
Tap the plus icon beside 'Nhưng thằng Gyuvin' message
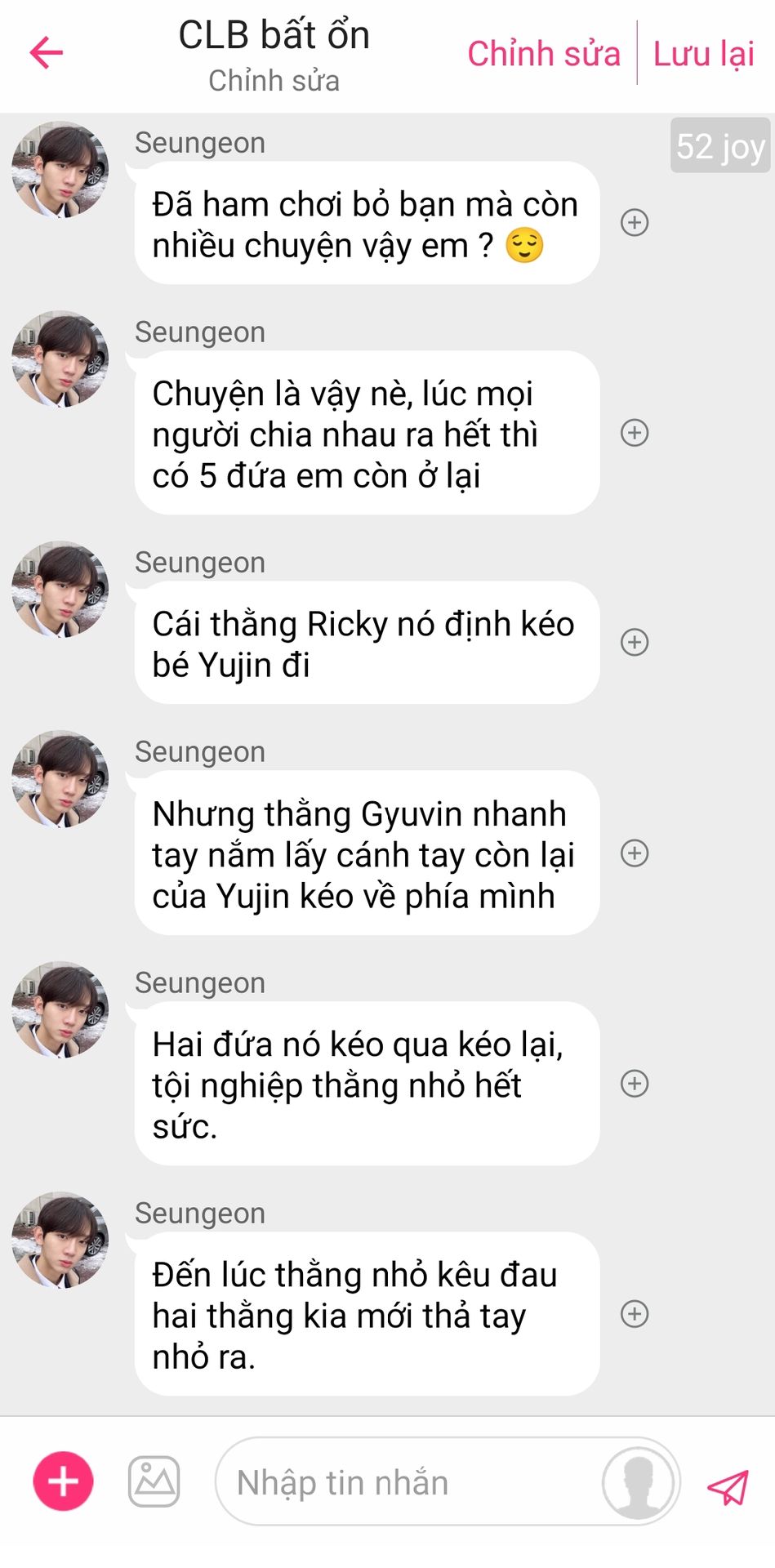point(635,853)
